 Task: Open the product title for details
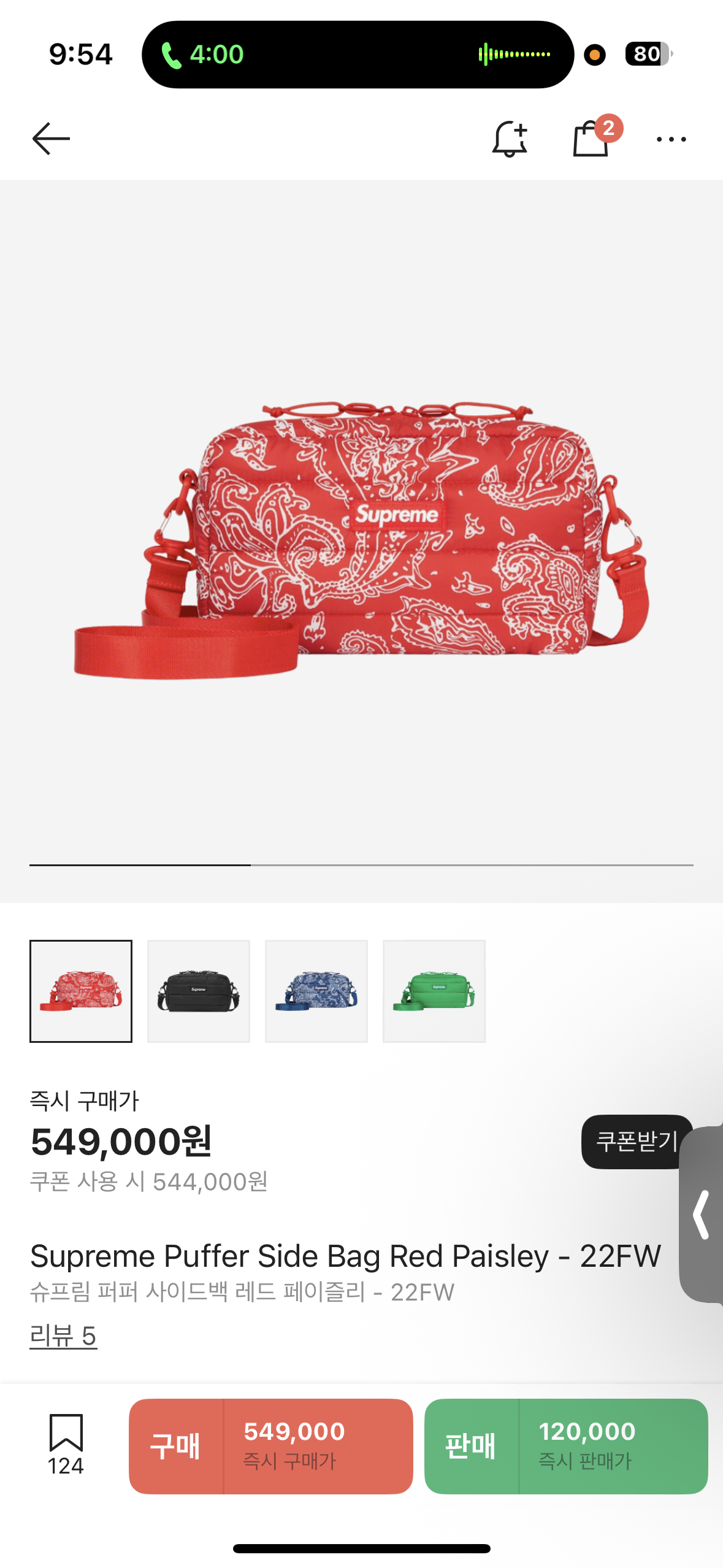pyautogui.click(x=346, y=1257)
